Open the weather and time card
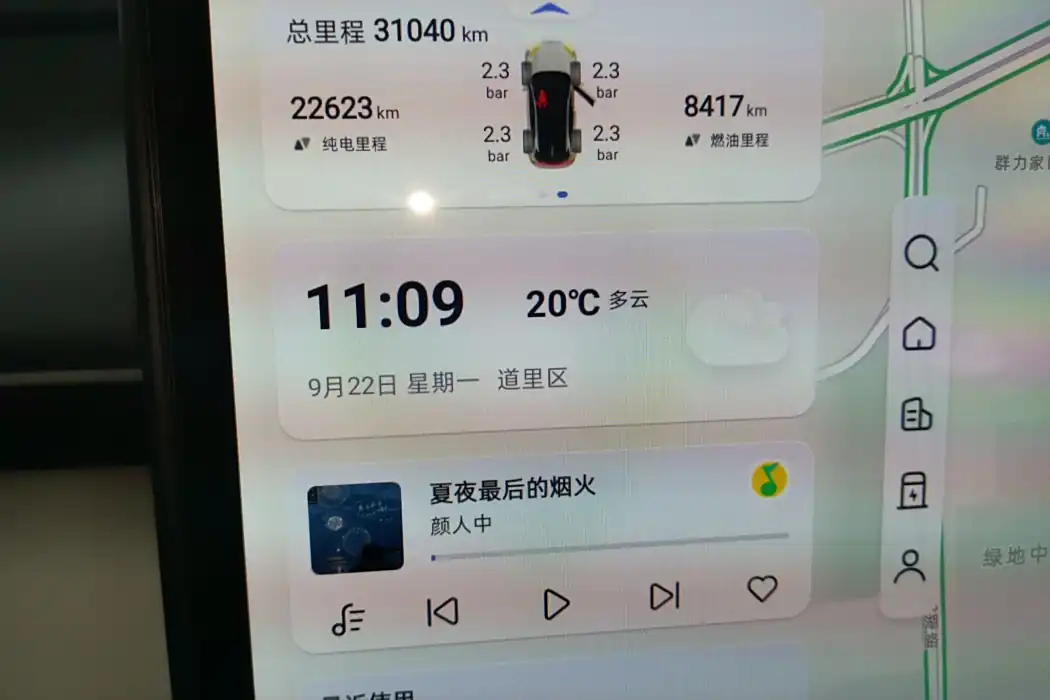The width and height of the screenshot is (1050, 700). coord(545,335)
